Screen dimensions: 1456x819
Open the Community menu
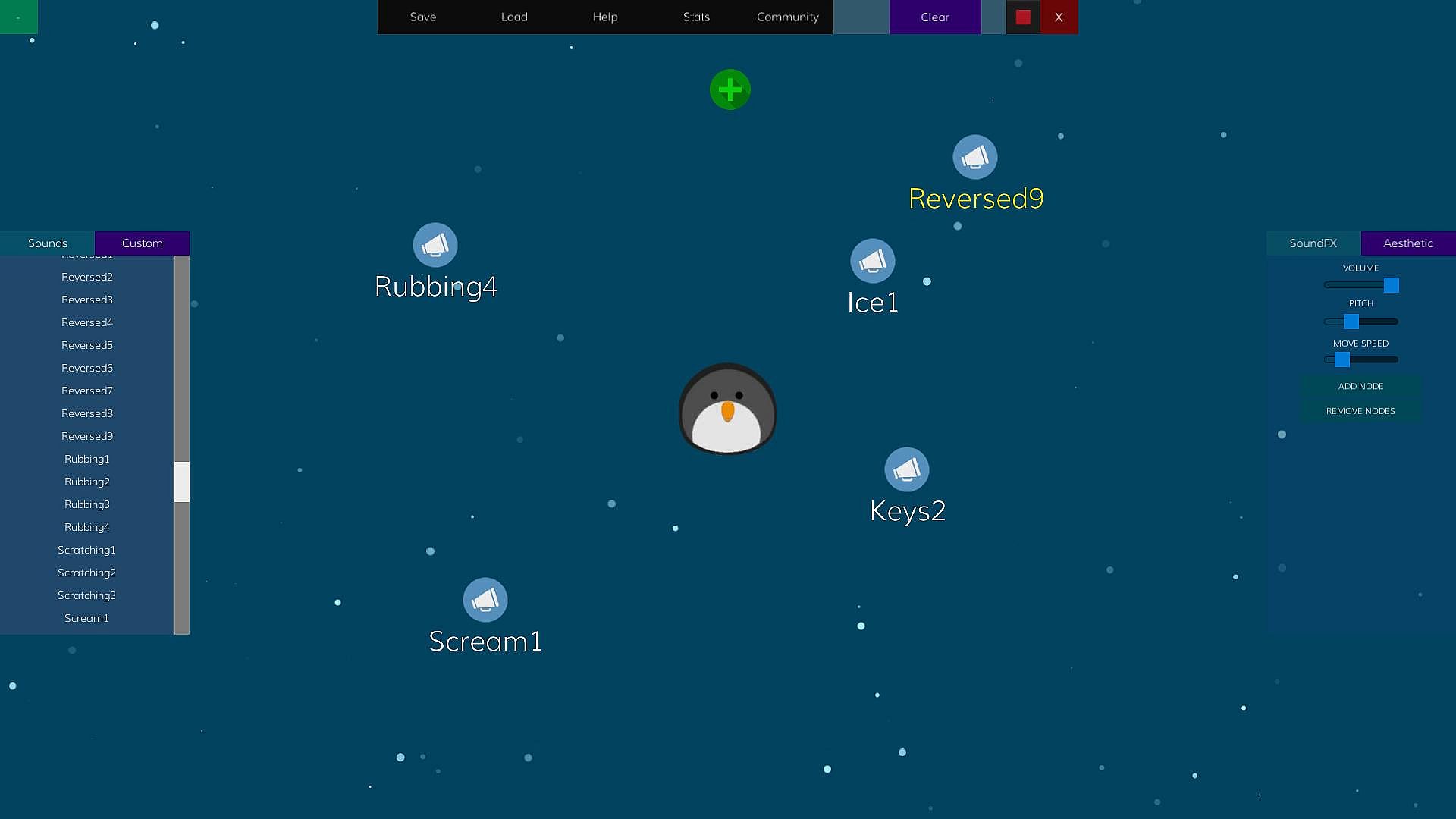click(787, 17)
